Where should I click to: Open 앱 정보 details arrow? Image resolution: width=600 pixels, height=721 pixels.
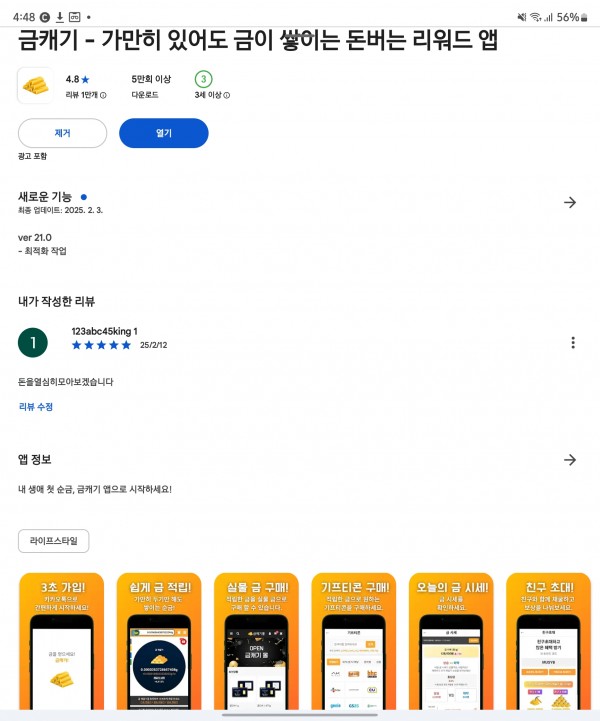tap(570, 460)
